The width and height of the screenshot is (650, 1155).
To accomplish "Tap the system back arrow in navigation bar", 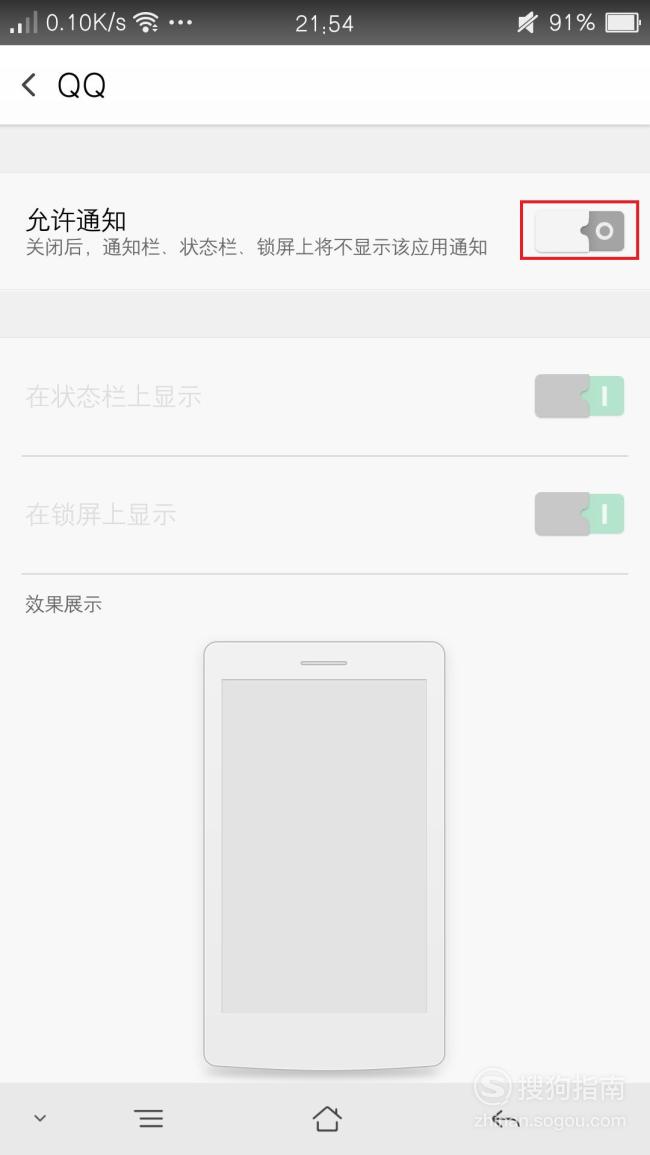I will coord(506,1119).
